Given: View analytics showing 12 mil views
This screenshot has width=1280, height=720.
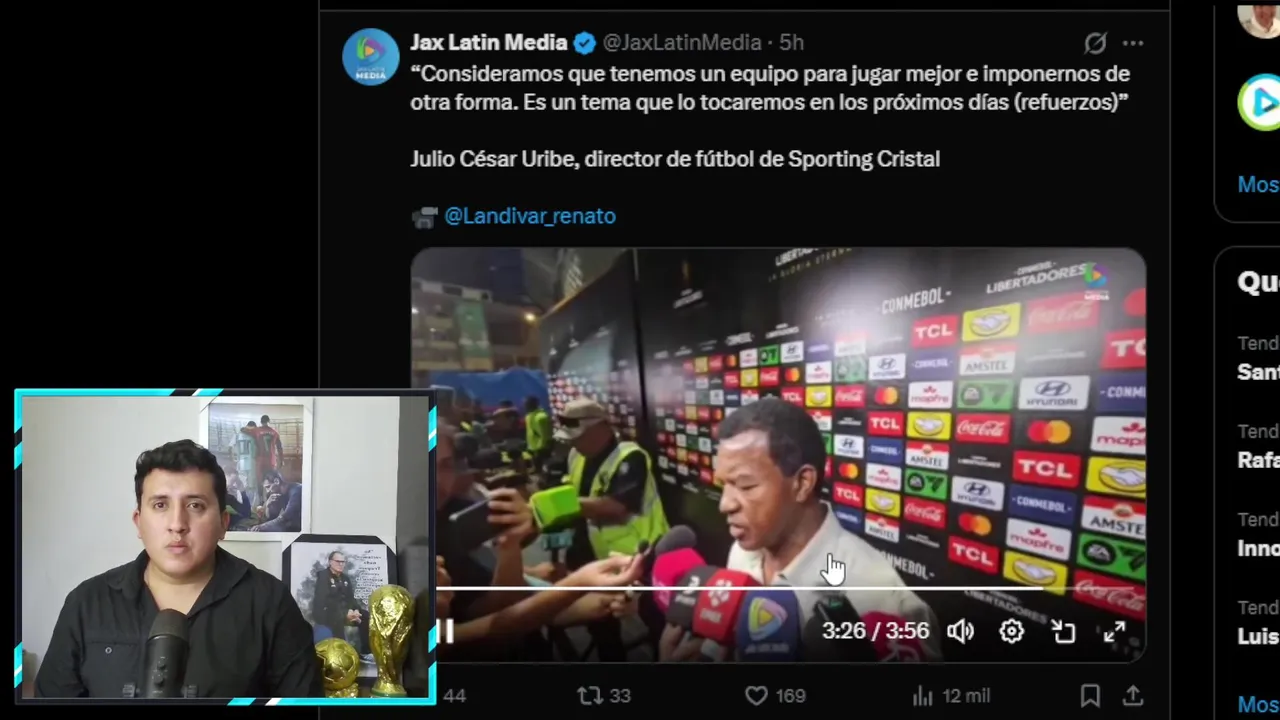Looking at the screenshot, I should click(922, 696).
